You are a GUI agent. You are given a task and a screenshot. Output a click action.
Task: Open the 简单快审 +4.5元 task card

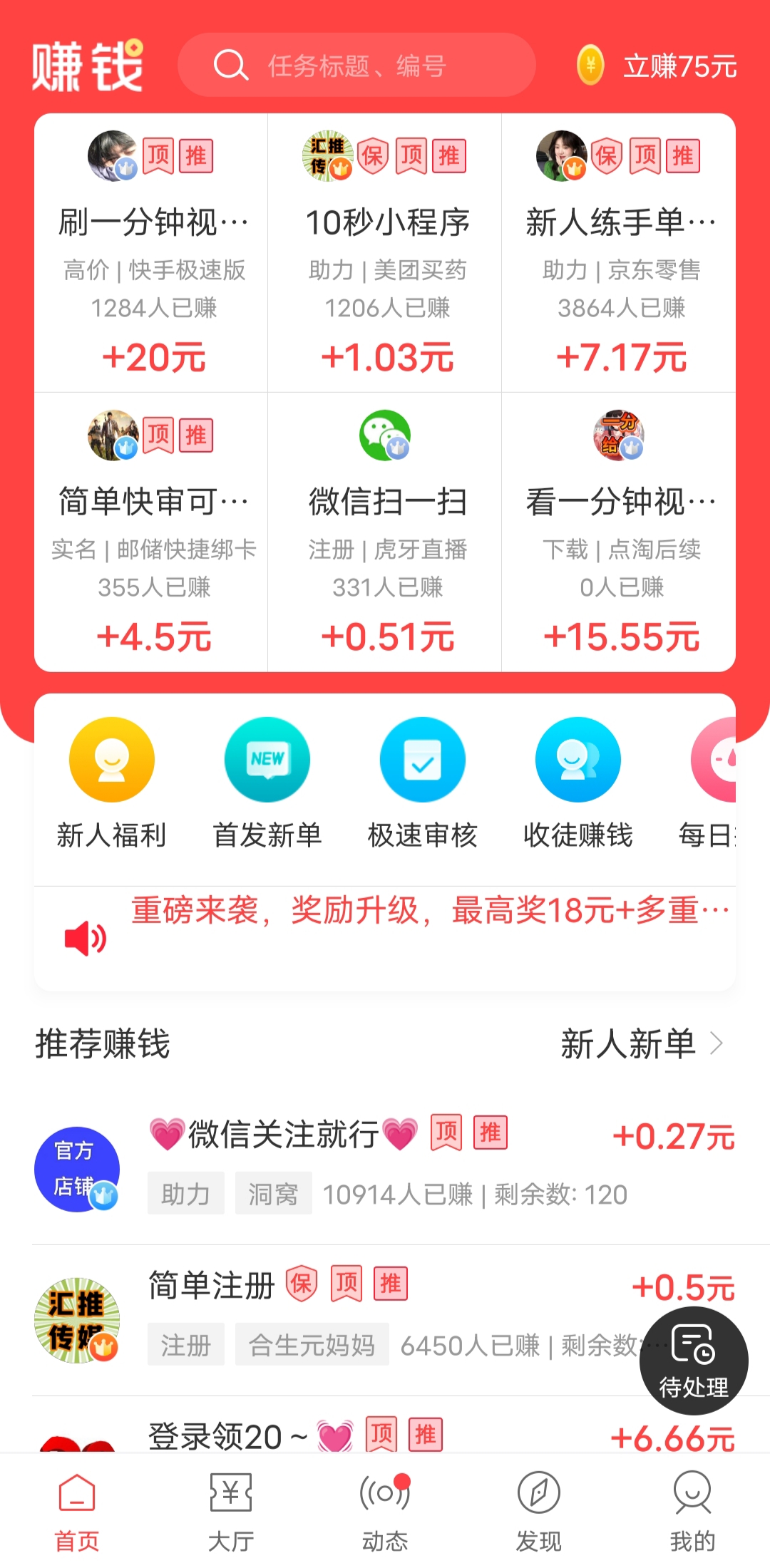pos(151,532)
